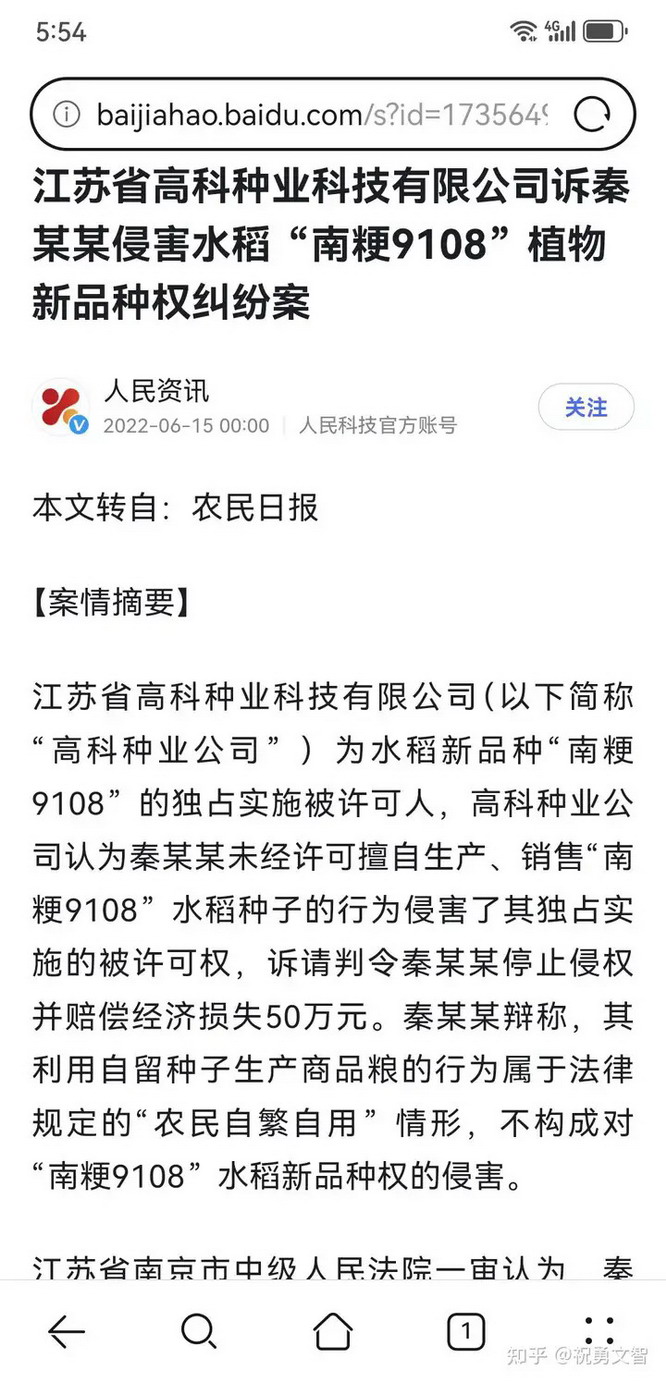Open browser search

point(199,1331)
